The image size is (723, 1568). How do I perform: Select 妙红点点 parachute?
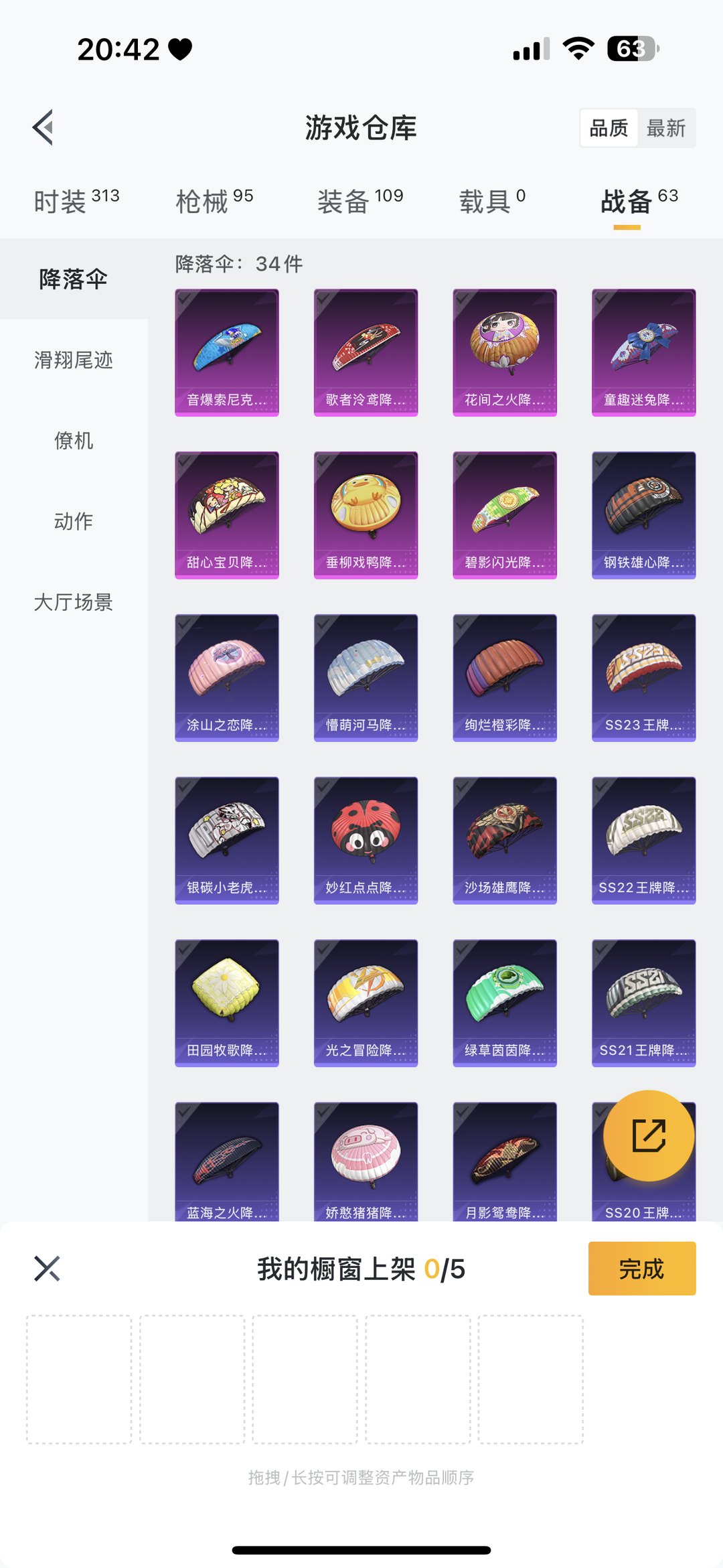click(366, 840)
